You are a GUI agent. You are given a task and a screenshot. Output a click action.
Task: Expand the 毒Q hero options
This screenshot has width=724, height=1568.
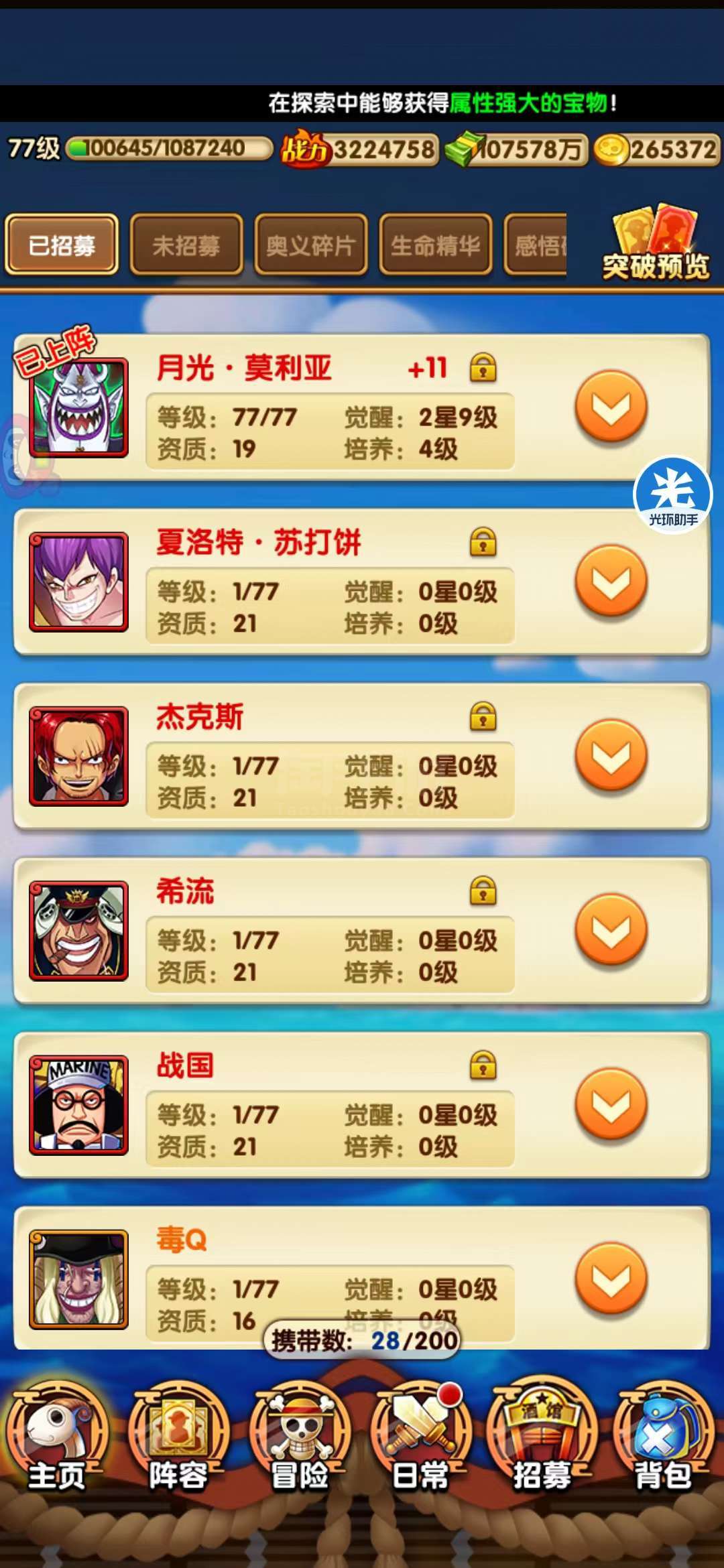(611, 1278)
